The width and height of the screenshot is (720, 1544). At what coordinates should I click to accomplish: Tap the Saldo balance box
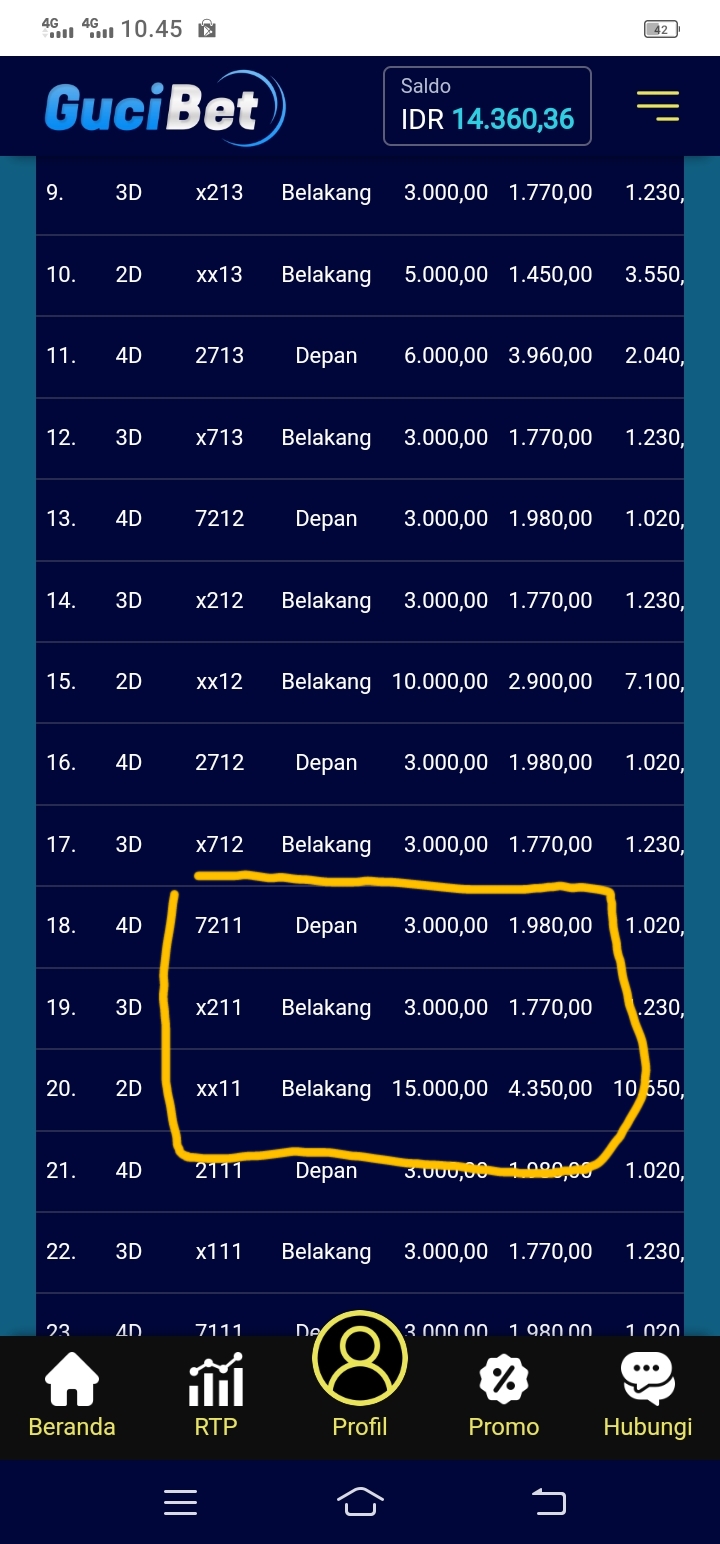click(x=487, y=106)
